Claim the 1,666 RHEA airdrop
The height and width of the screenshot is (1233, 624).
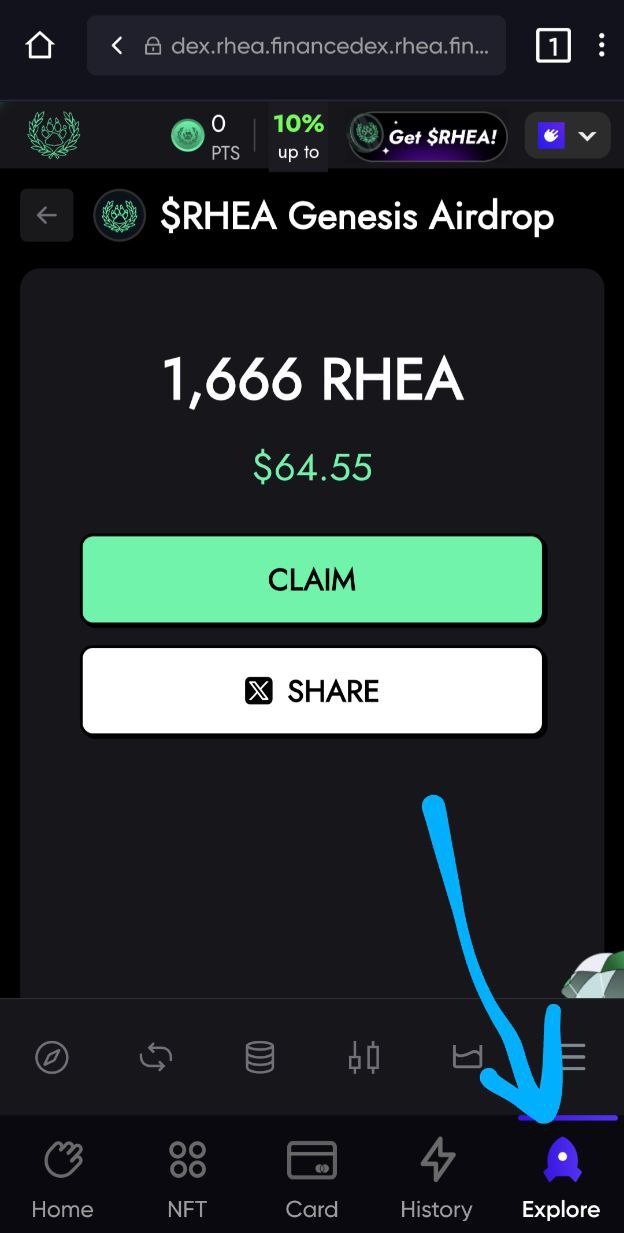[x=312, y=580]
